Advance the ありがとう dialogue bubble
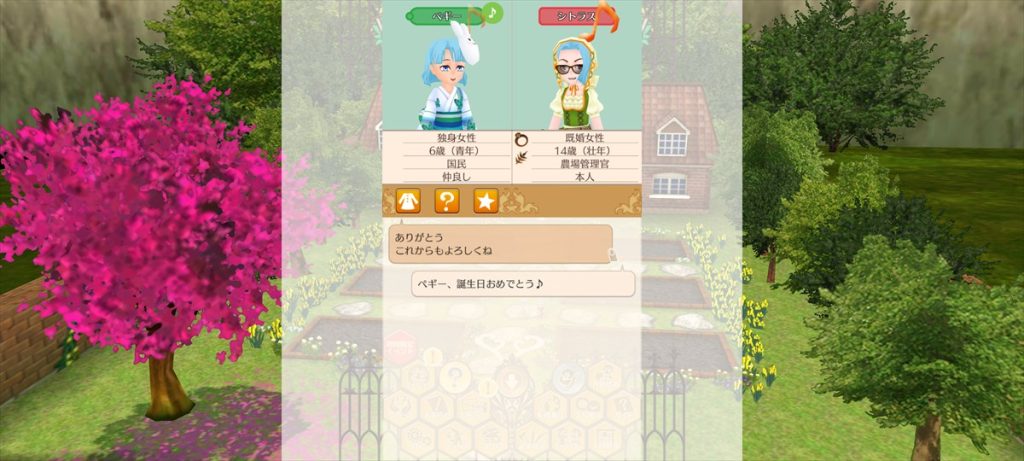This screenshot has width=1024, height=461. [x=500, y=244]
